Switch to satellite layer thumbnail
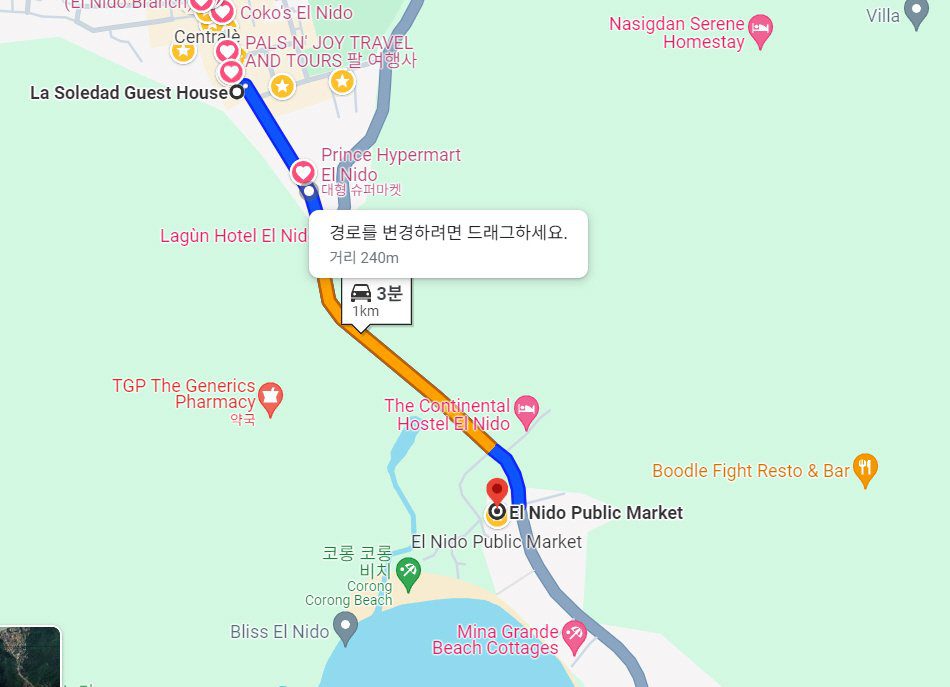950x687 pixels. (30, 657)
